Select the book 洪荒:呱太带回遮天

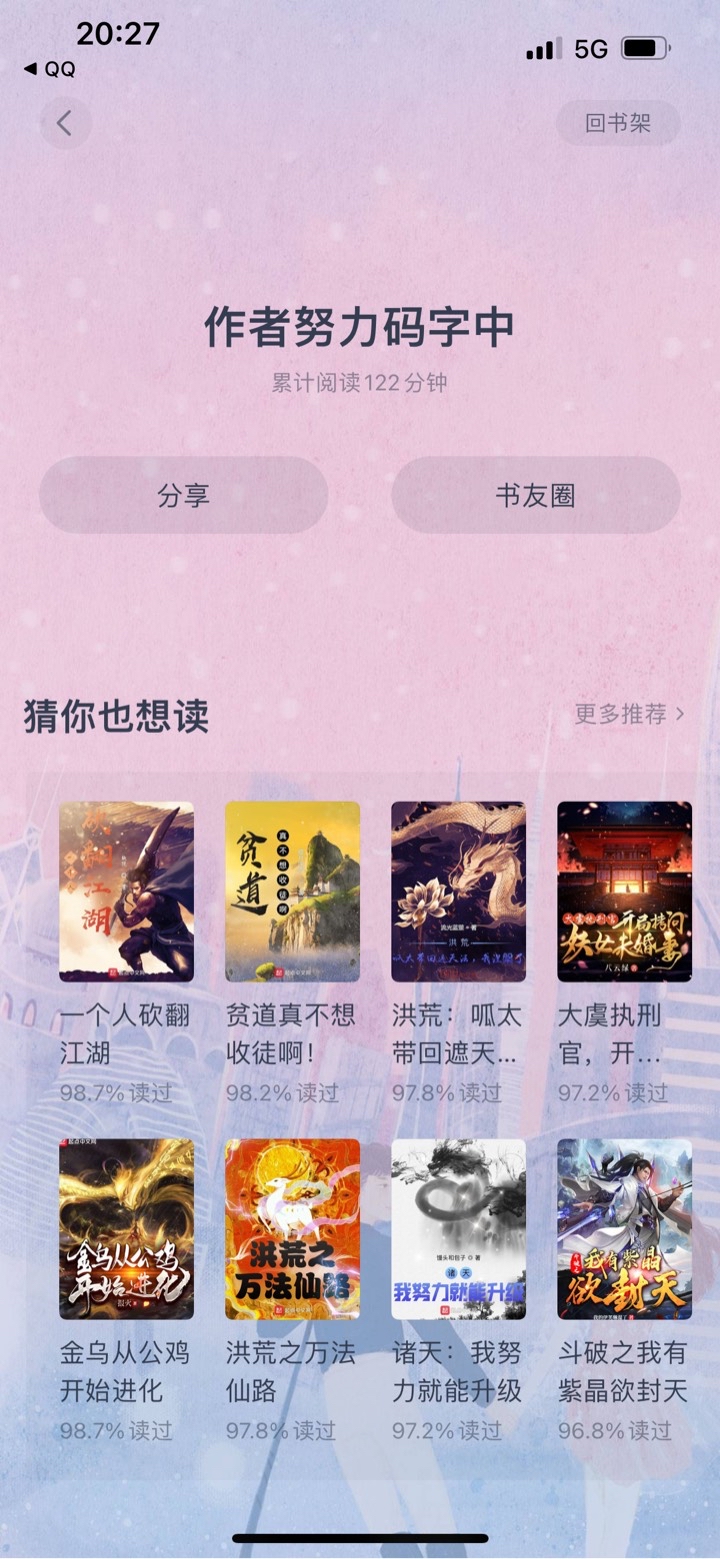458,891
